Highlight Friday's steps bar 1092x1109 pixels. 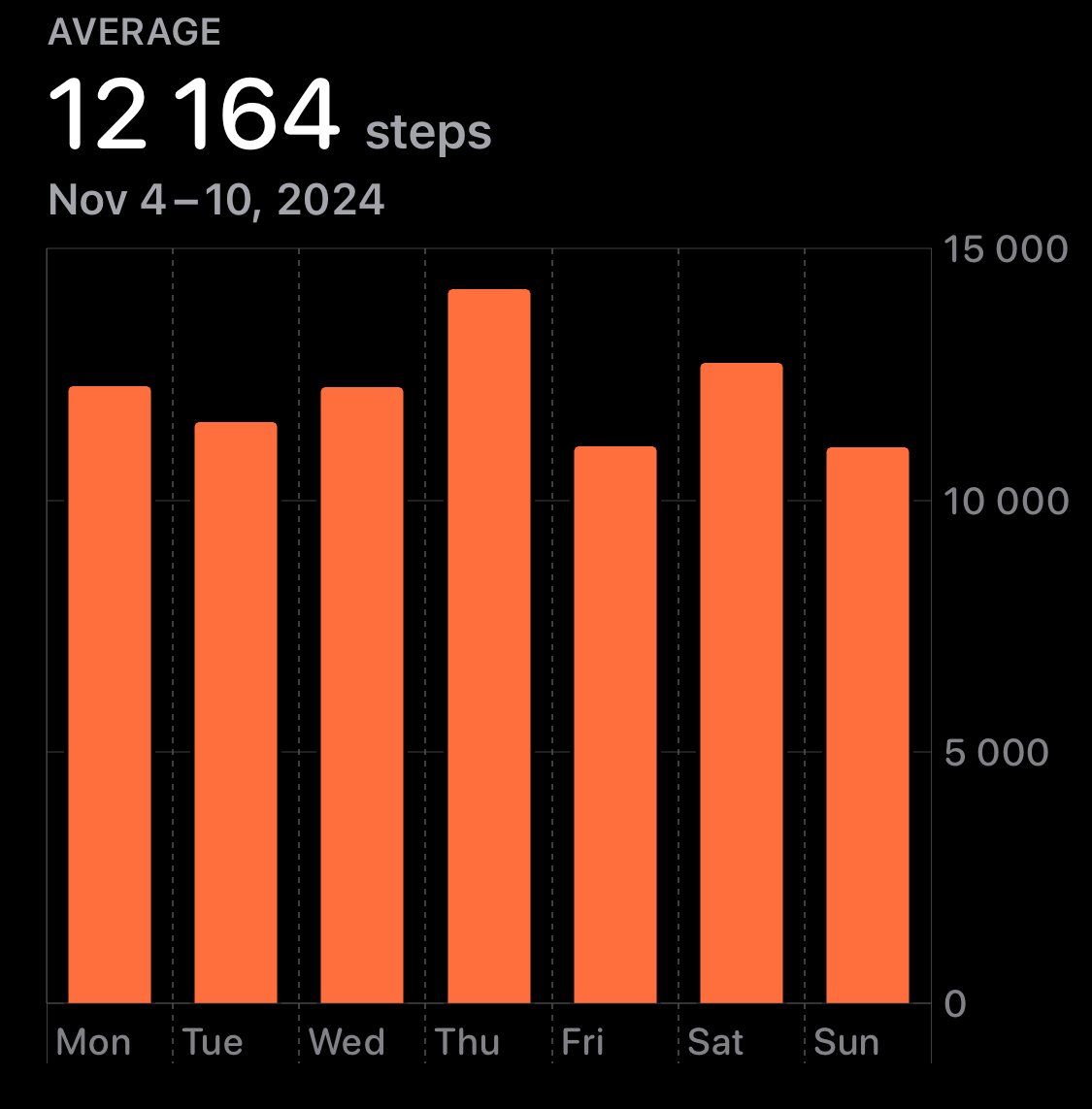point(615,725)
